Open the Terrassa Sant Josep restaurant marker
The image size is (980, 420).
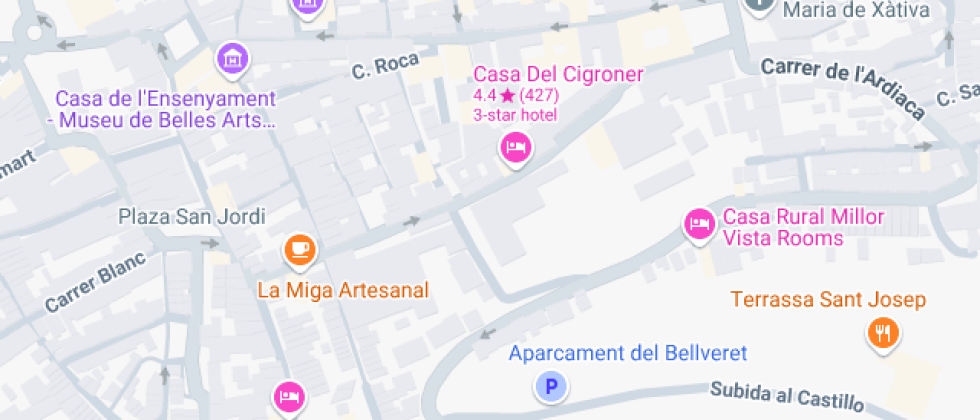882,332
